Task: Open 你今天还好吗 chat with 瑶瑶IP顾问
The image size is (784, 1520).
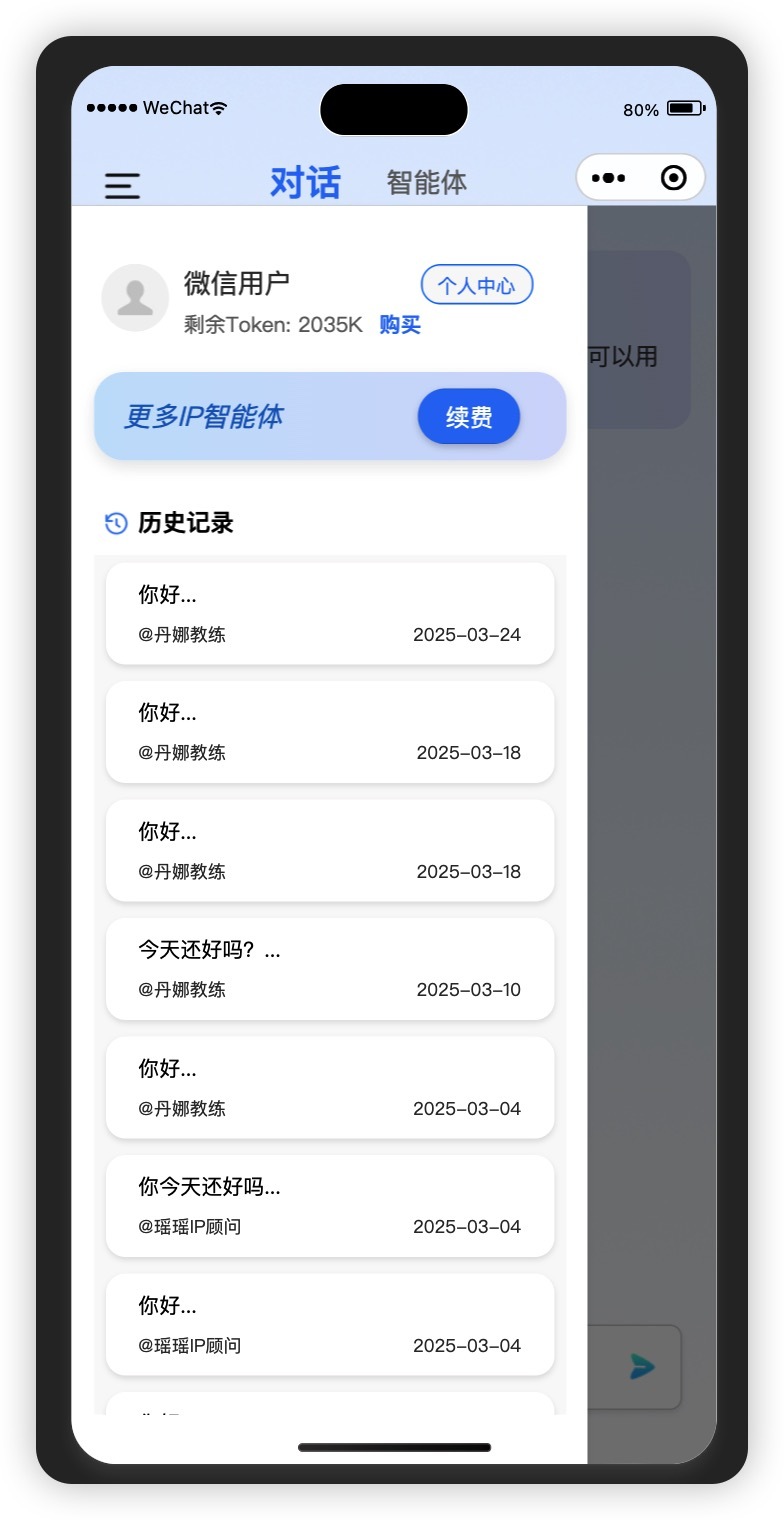Action: click(330, 1206)
